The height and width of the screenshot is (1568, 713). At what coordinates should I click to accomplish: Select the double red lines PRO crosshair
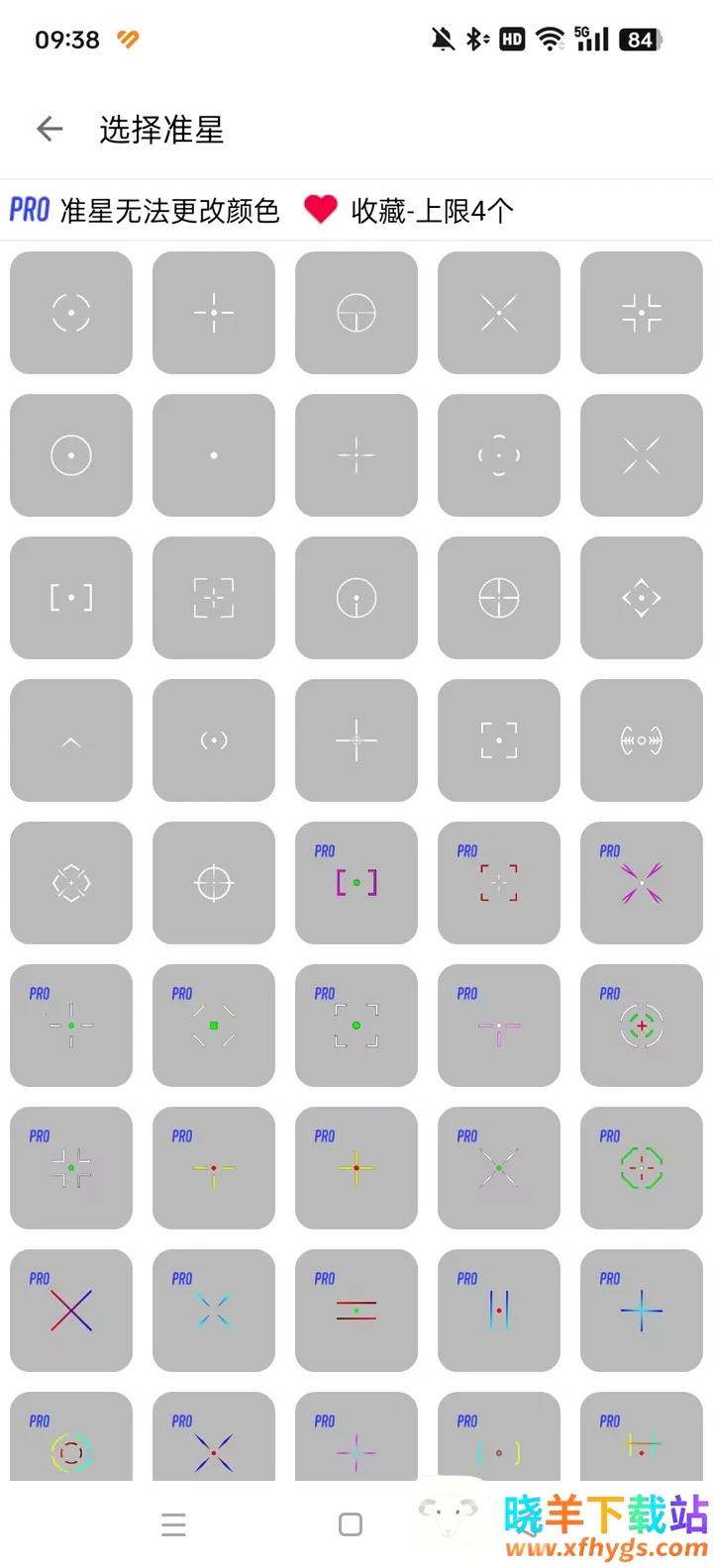coord(356,1312)
